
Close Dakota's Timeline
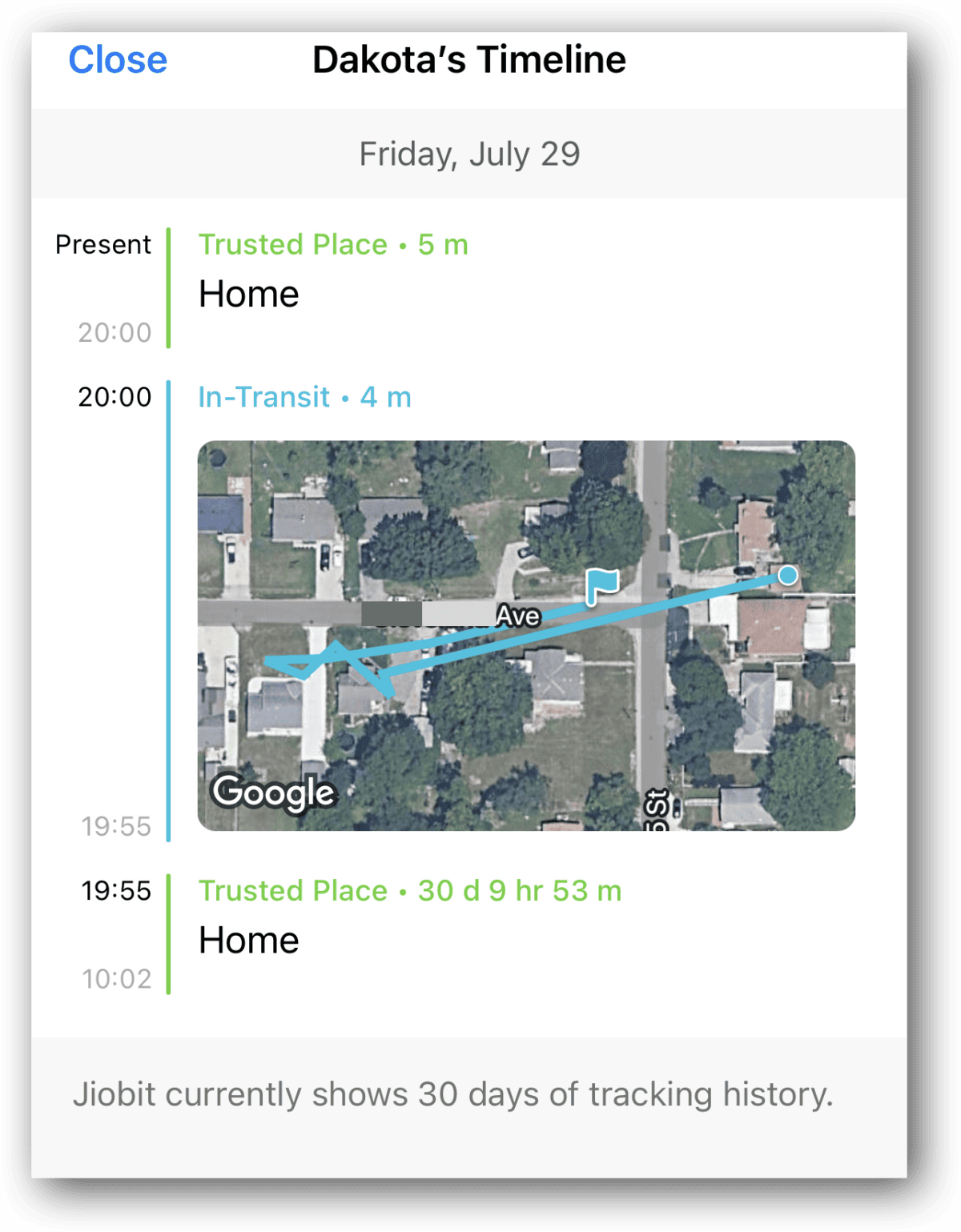click(118, 60)
